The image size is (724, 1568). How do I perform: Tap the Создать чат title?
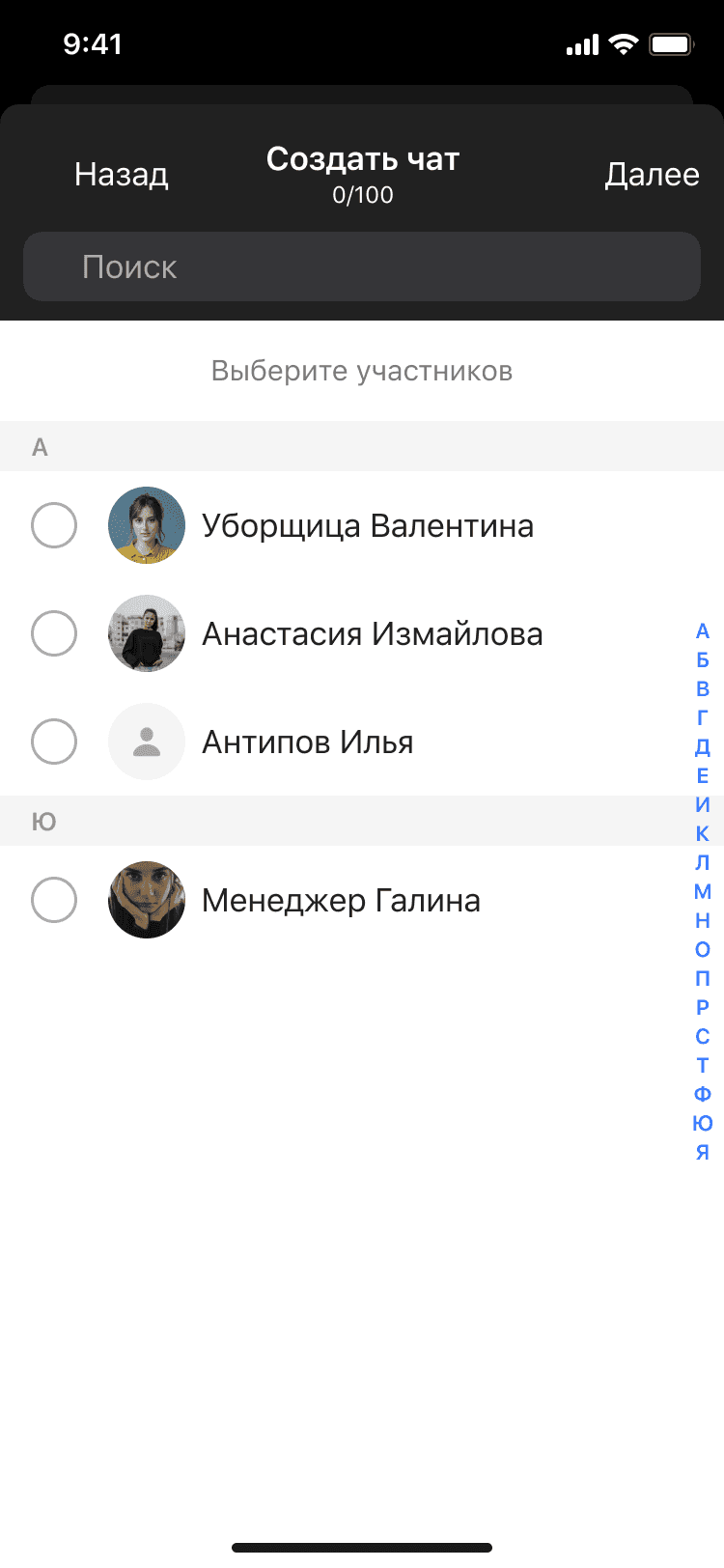362,159
